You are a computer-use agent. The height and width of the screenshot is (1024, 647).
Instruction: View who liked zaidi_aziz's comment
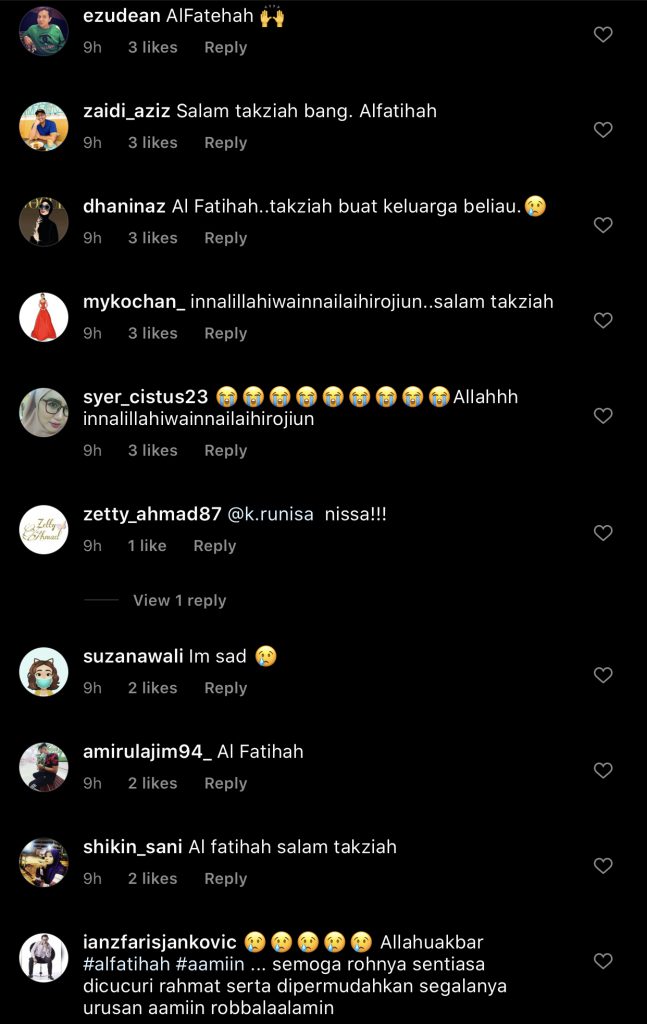point(152,143)
